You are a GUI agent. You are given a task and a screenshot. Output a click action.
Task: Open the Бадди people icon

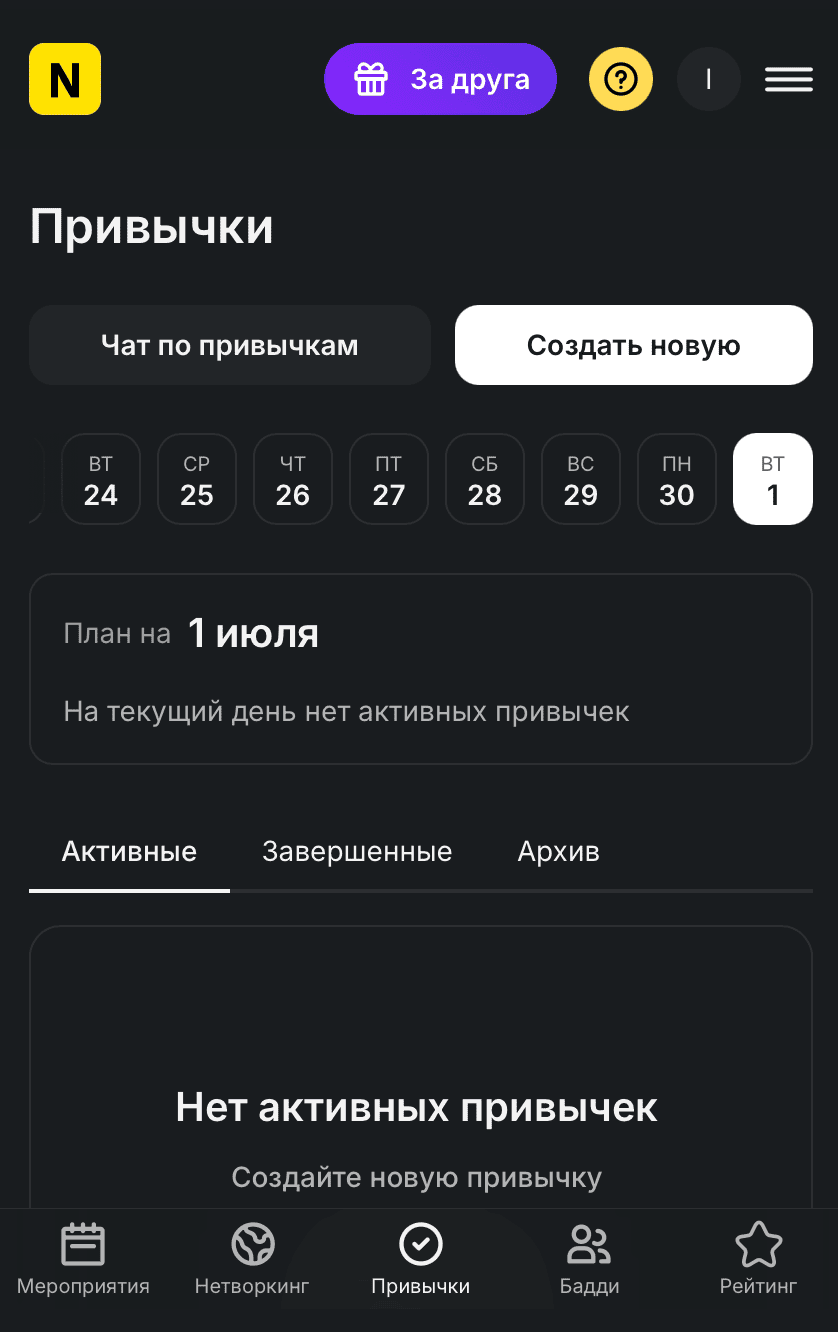(589, 1243)
